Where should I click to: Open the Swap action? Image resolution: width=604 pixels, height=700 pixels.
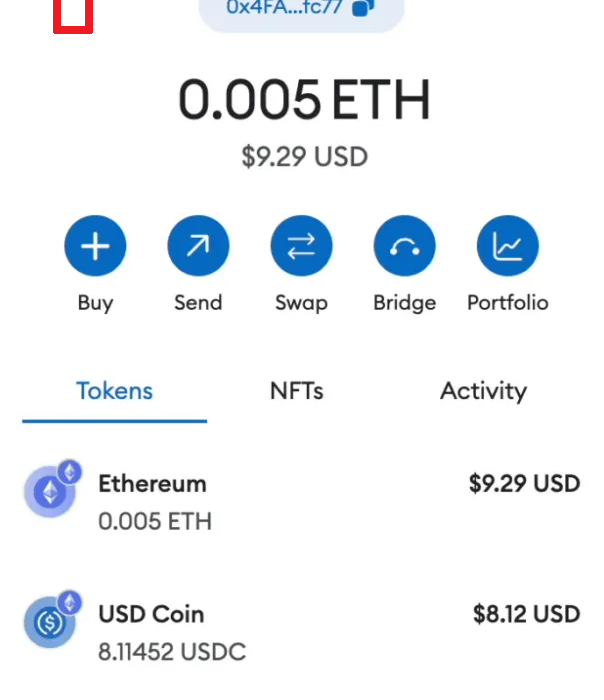[301, 246]
